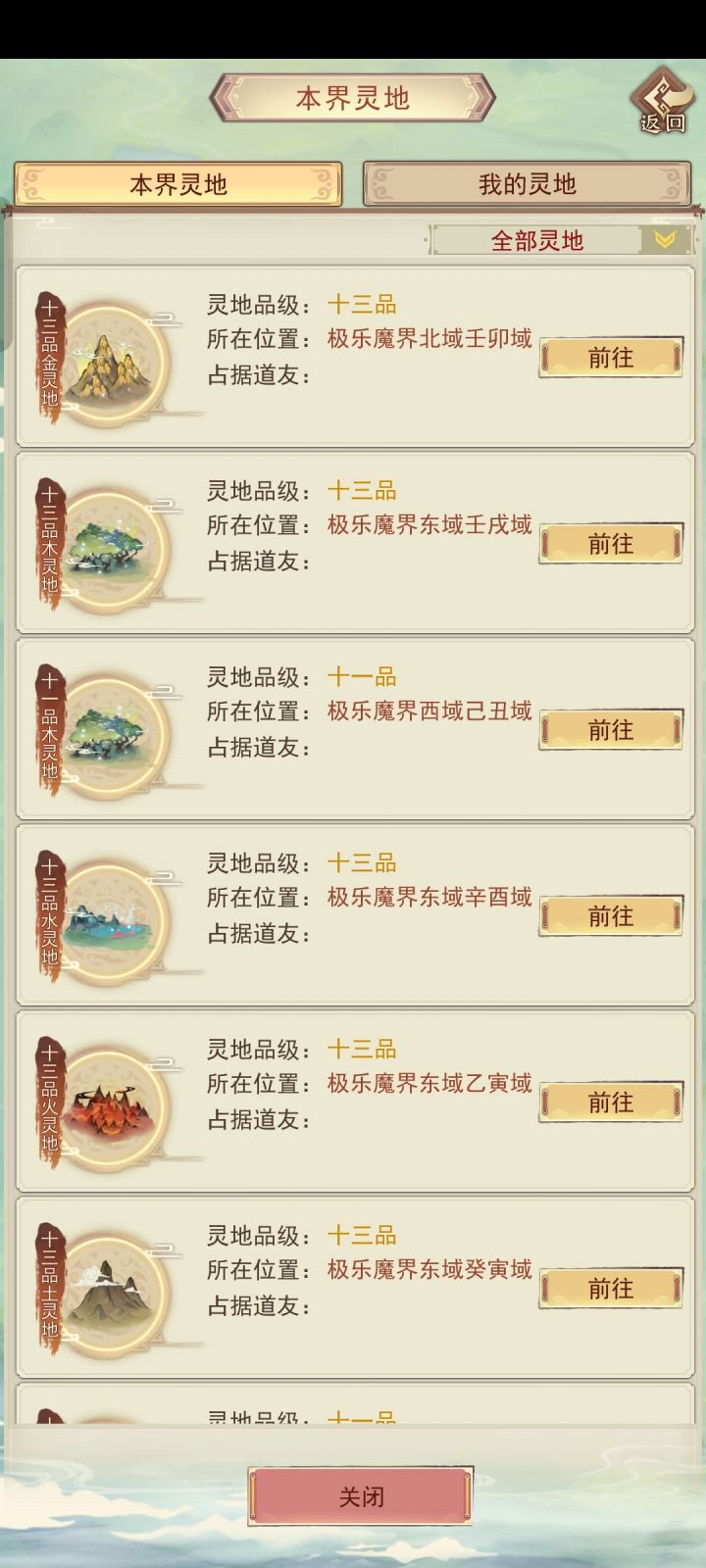
Task: Select the 本界灵地 tab
Action: tap(179, 183)
